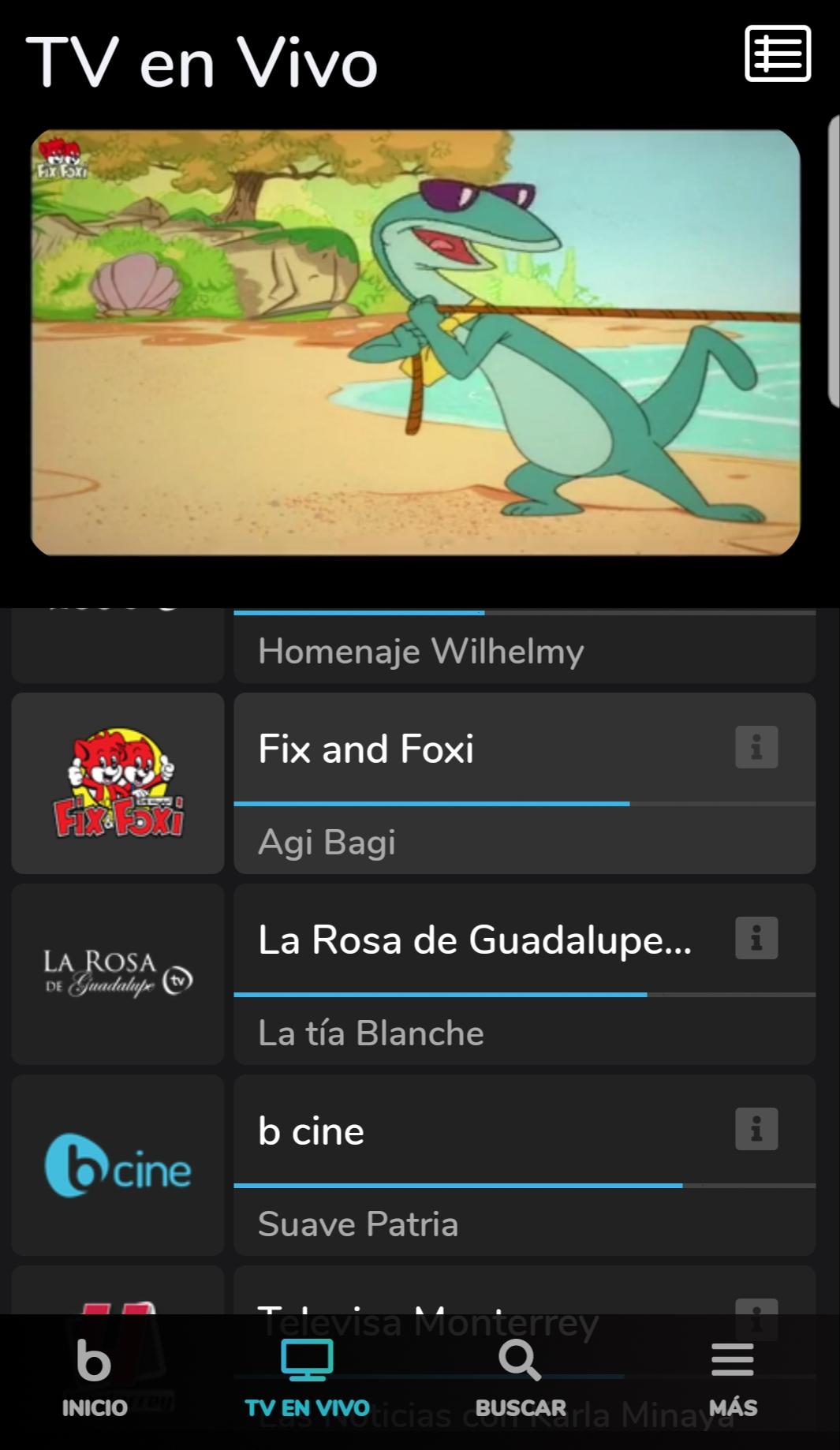Select the Fix and Foxi channel
The height and width of the screenshot is (1450, 840).
click(x=525, y=783)
